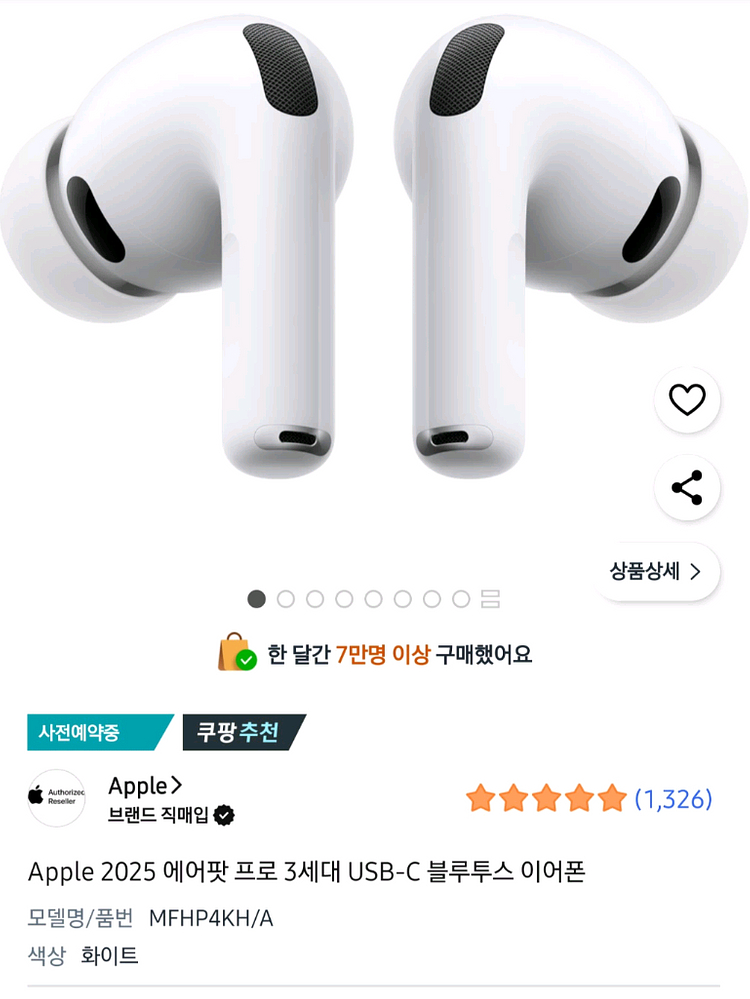Add AirPods Pro to wishlist with heart
This screenshot has width=750, height=999.
tap(687, 400)
